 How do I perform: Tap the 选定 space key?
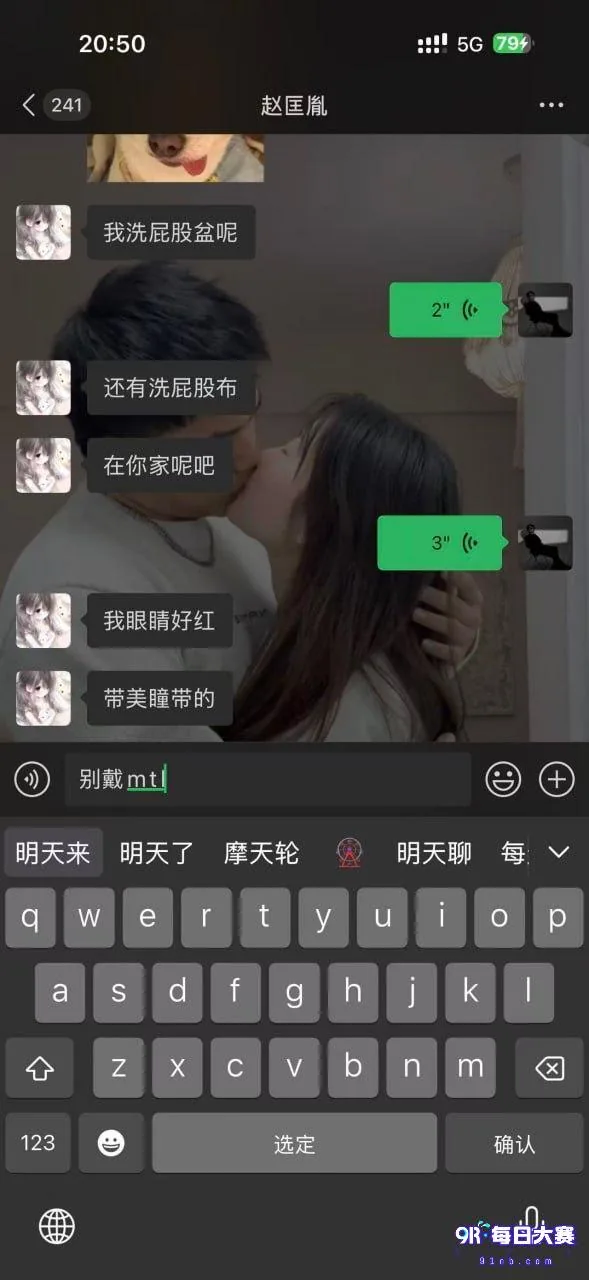[294, 1143]
